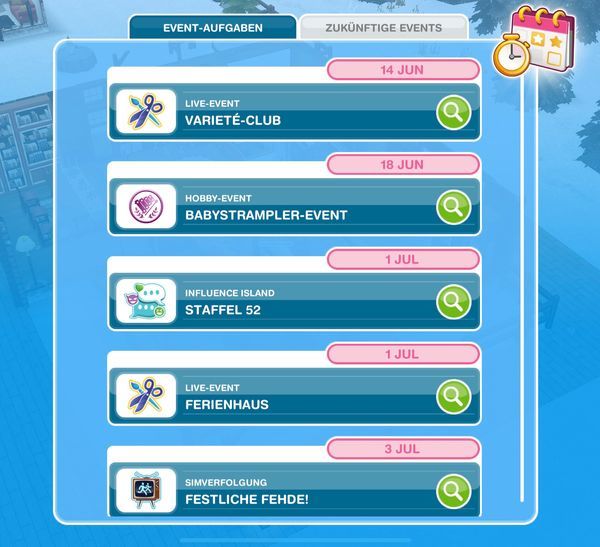View details for Varieté-Club event
The width and height of the screenshot is (600, 547).
[453, 113]
